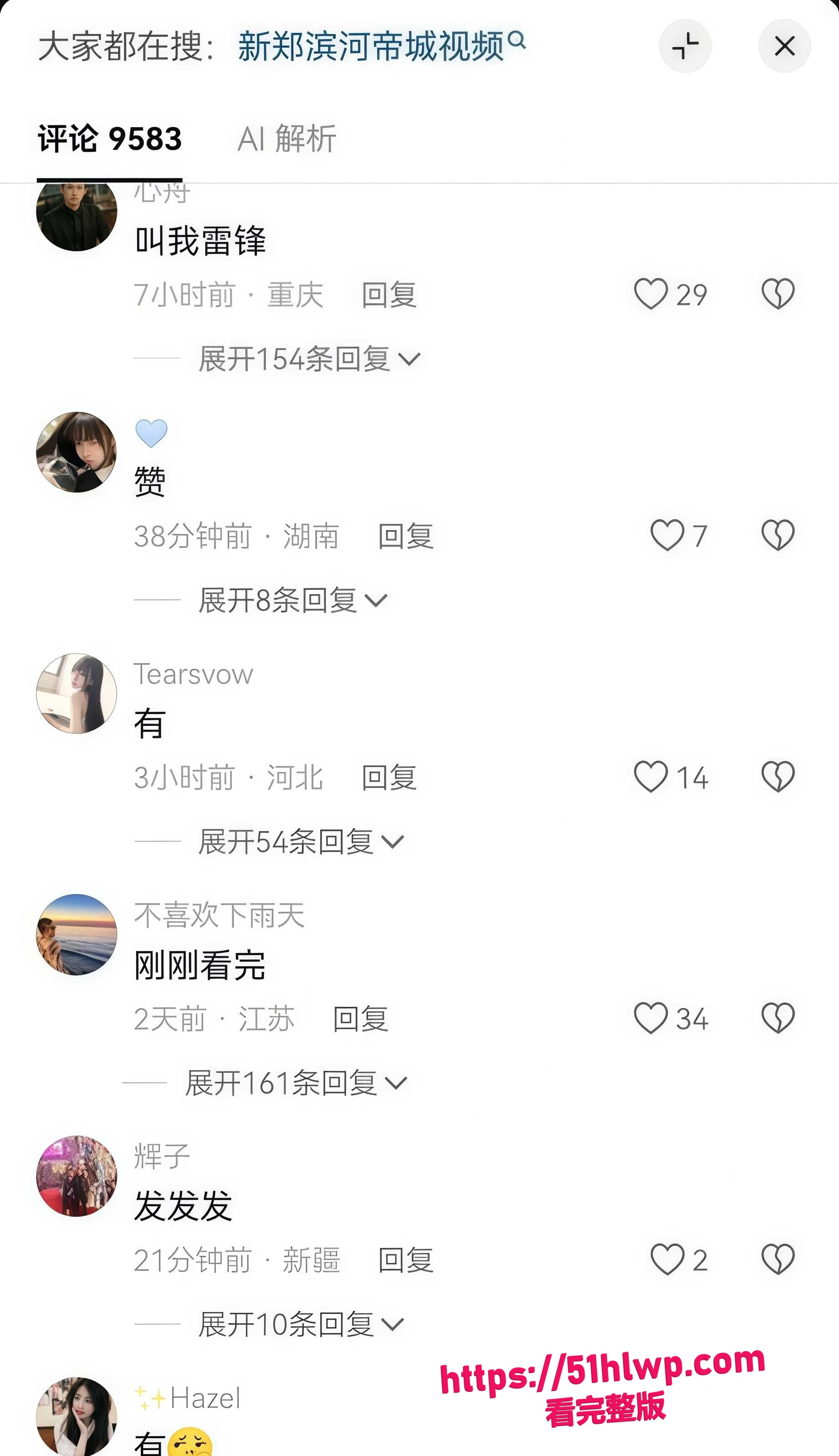
Task: Reply to 不喜欢下雨天's comment
Action: [361, 1019]
